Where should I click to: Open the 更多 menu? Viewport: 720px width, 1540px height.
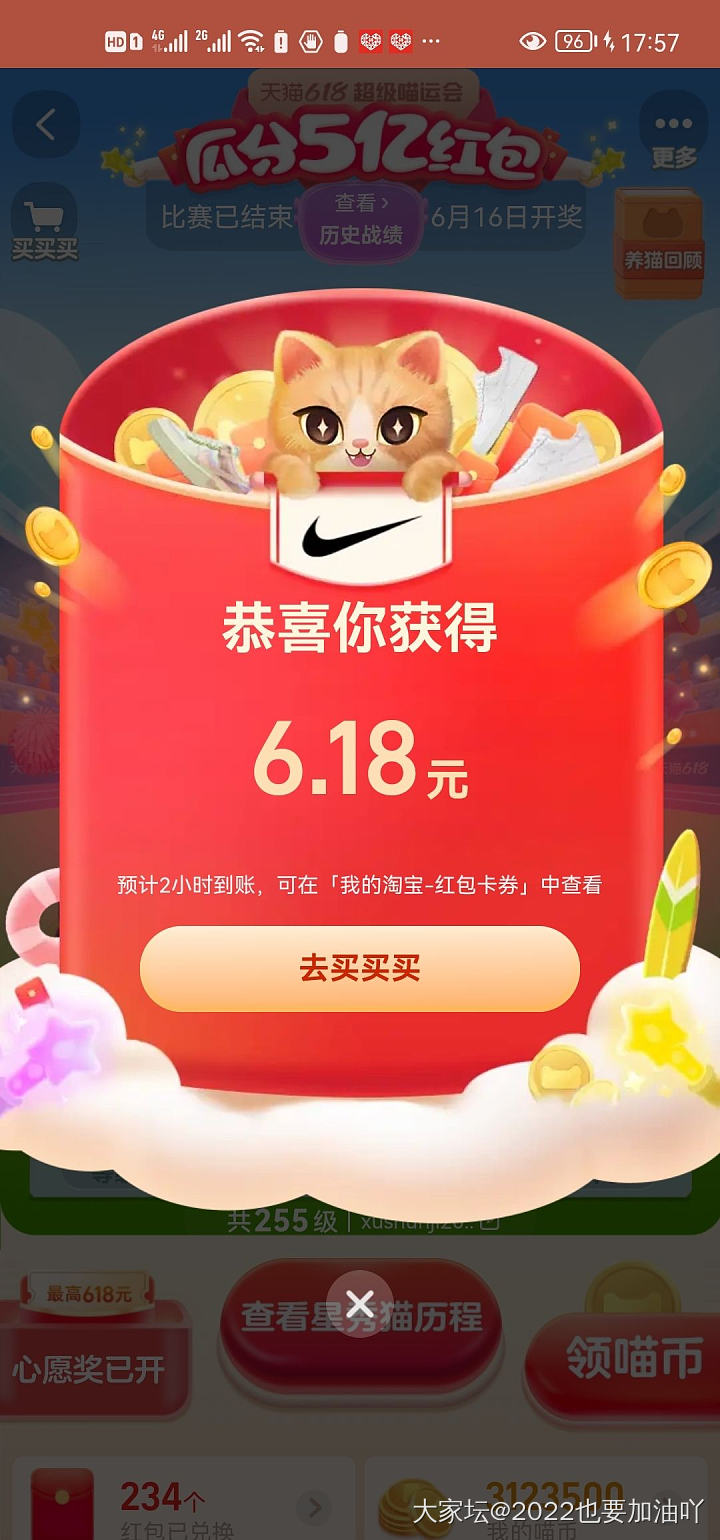[x=673, y=135]
